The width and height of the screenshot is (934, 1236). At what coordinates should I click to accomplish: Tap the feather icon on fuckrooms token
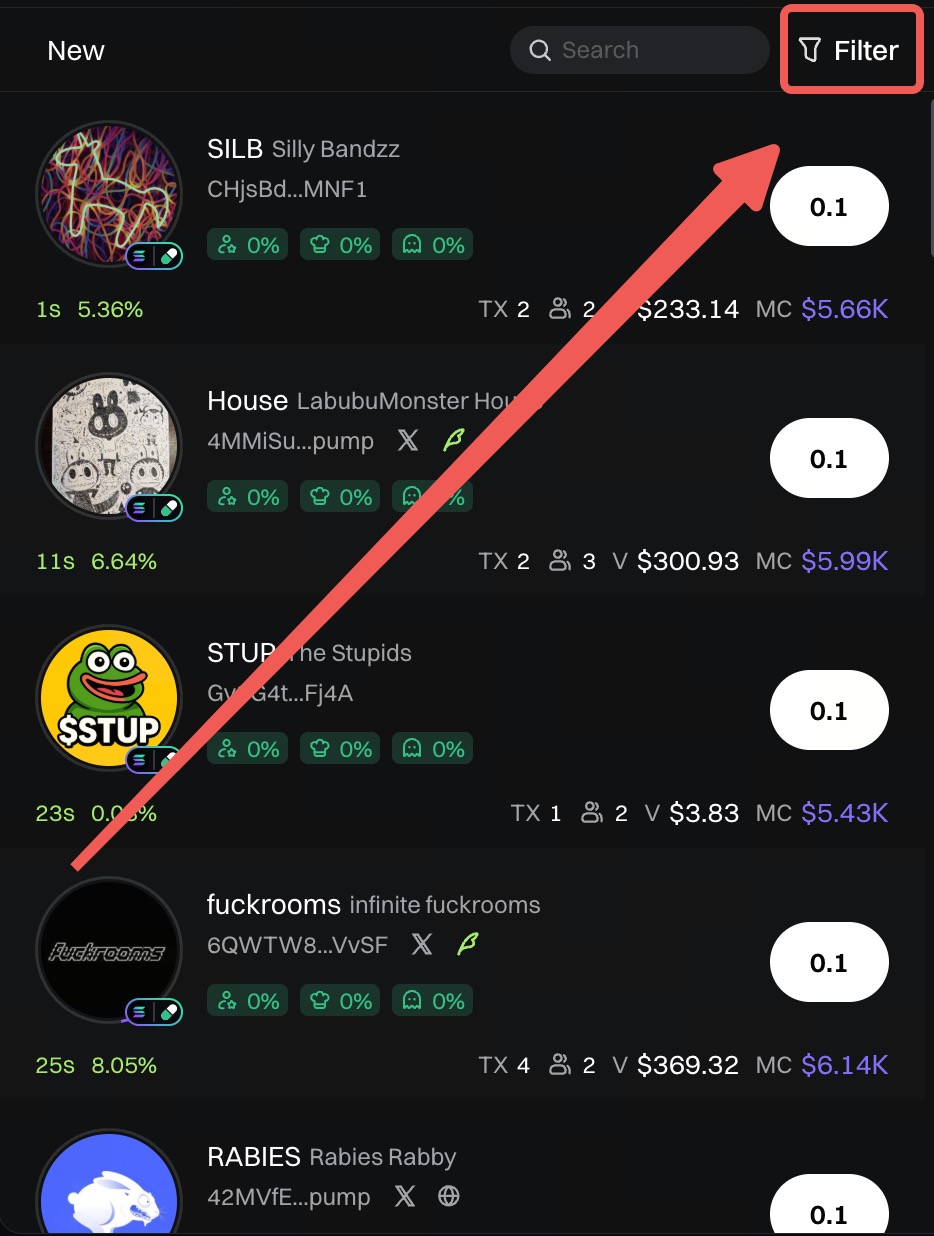pos(467,944)
